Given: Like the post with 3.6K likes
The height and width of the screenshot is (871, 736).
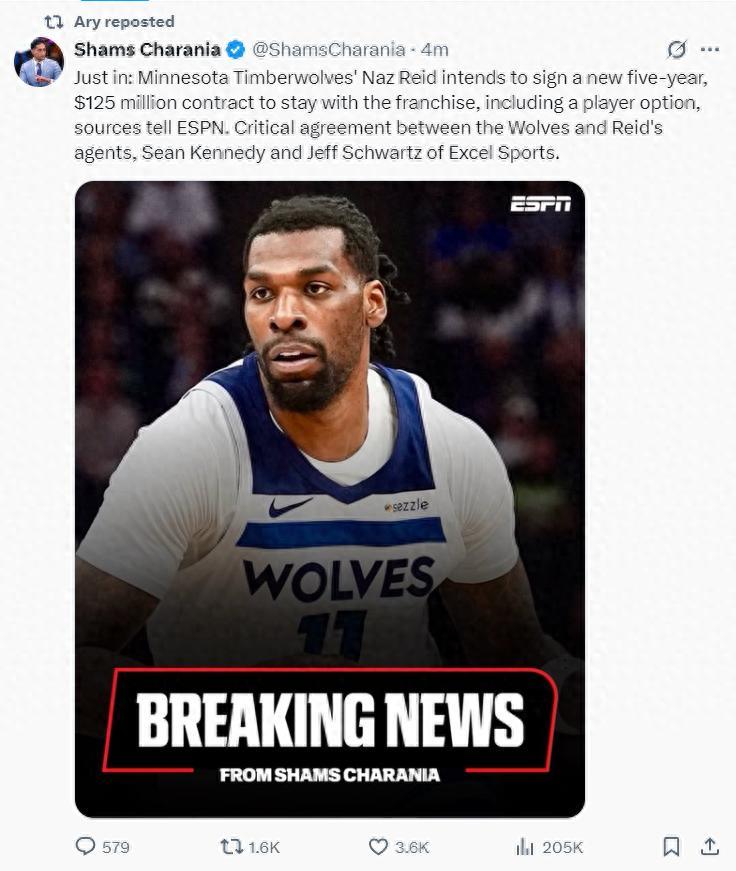Looking at the screenshot, I should pyautogui.click(x=378, y=846).
